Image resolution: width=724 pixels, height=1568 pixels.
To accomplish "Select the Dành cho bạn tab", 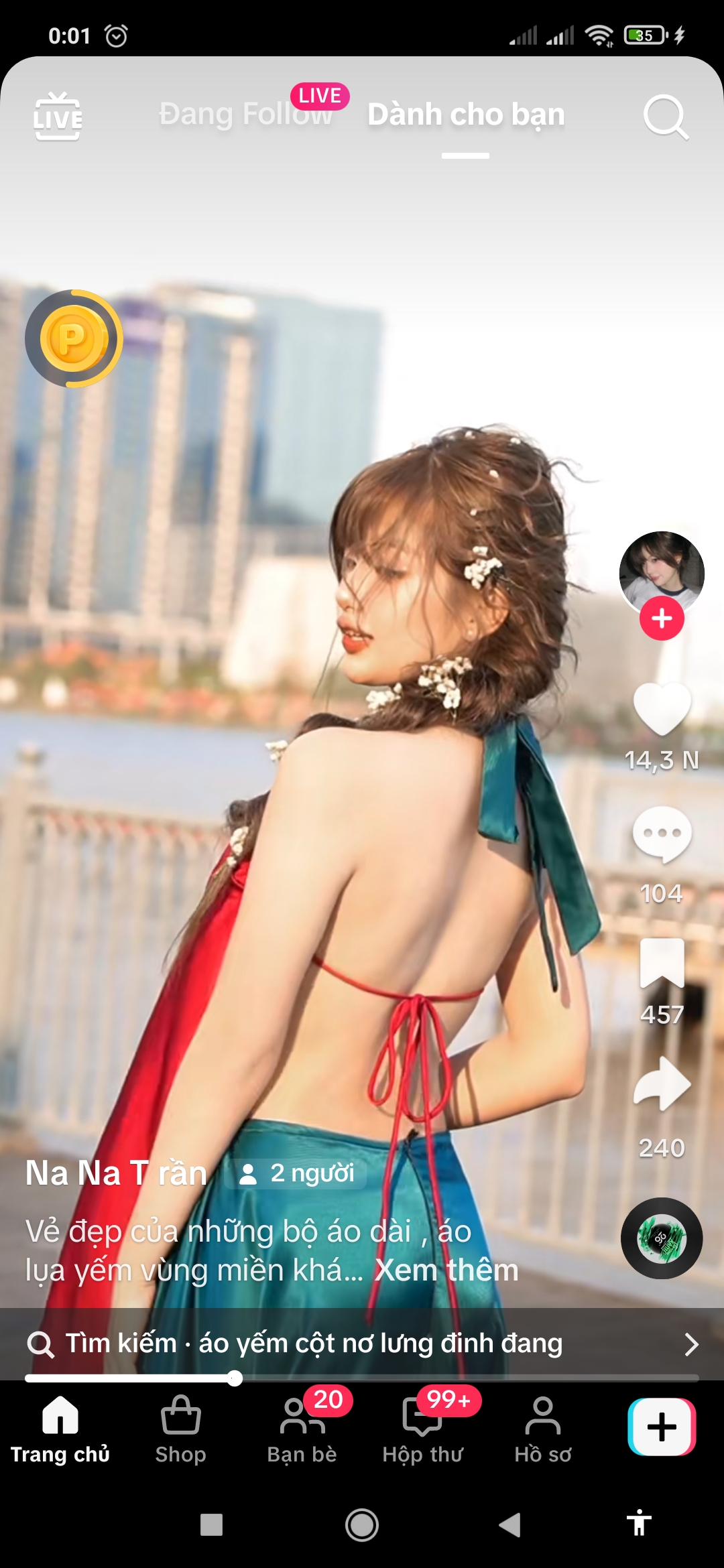I will coord(466,114).
